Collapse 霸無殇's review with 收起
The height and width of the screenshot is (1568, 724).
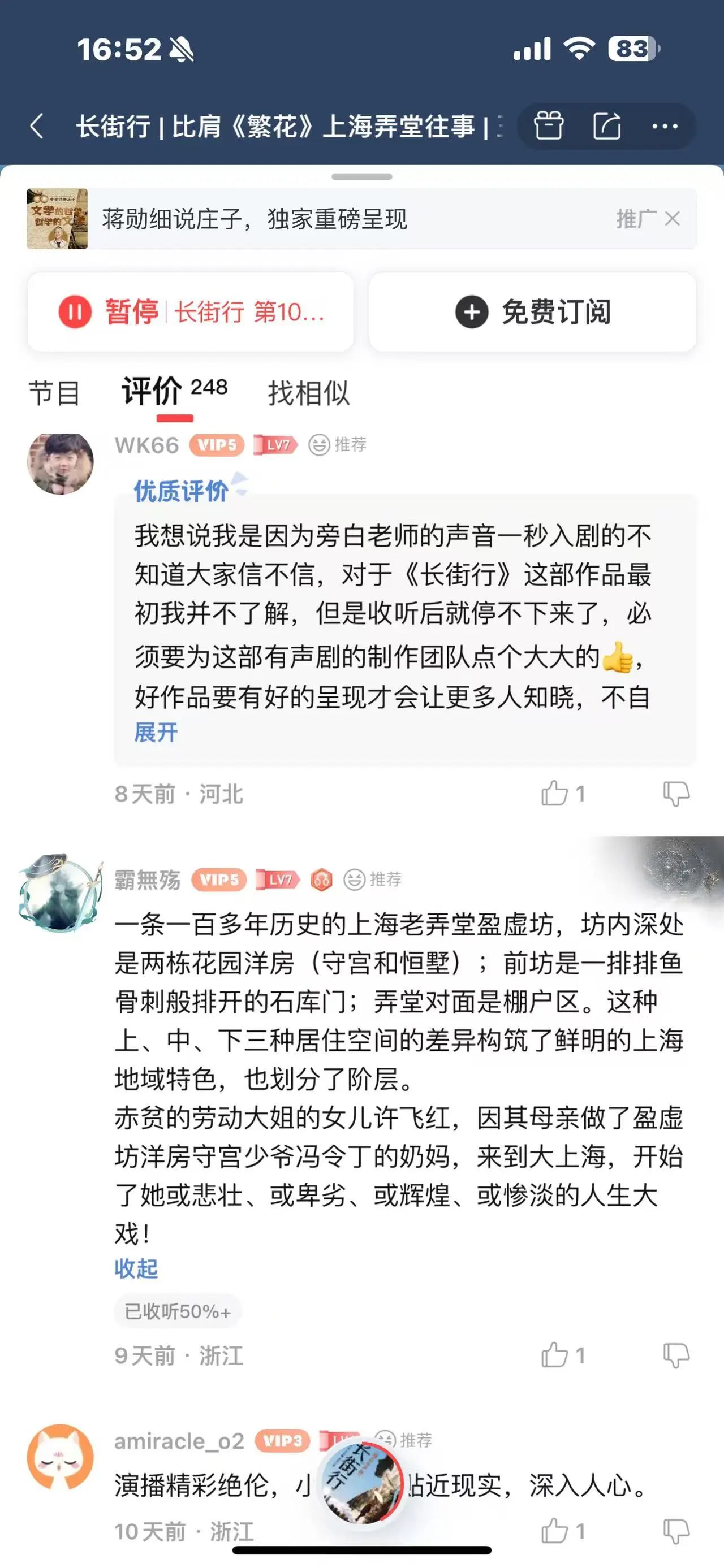[136, 1268]
